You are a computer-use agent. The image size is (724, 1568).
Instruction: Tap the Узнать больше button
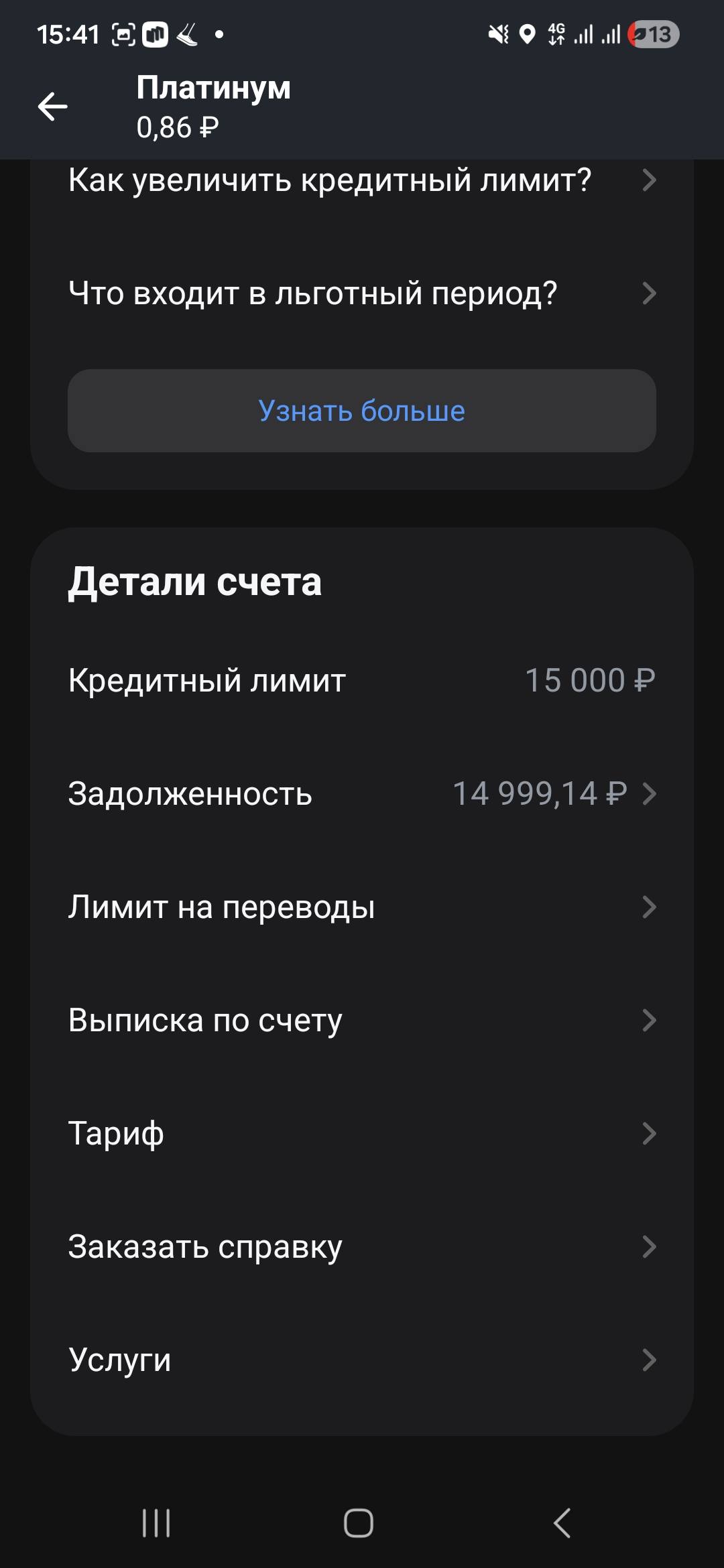[362, 411]
